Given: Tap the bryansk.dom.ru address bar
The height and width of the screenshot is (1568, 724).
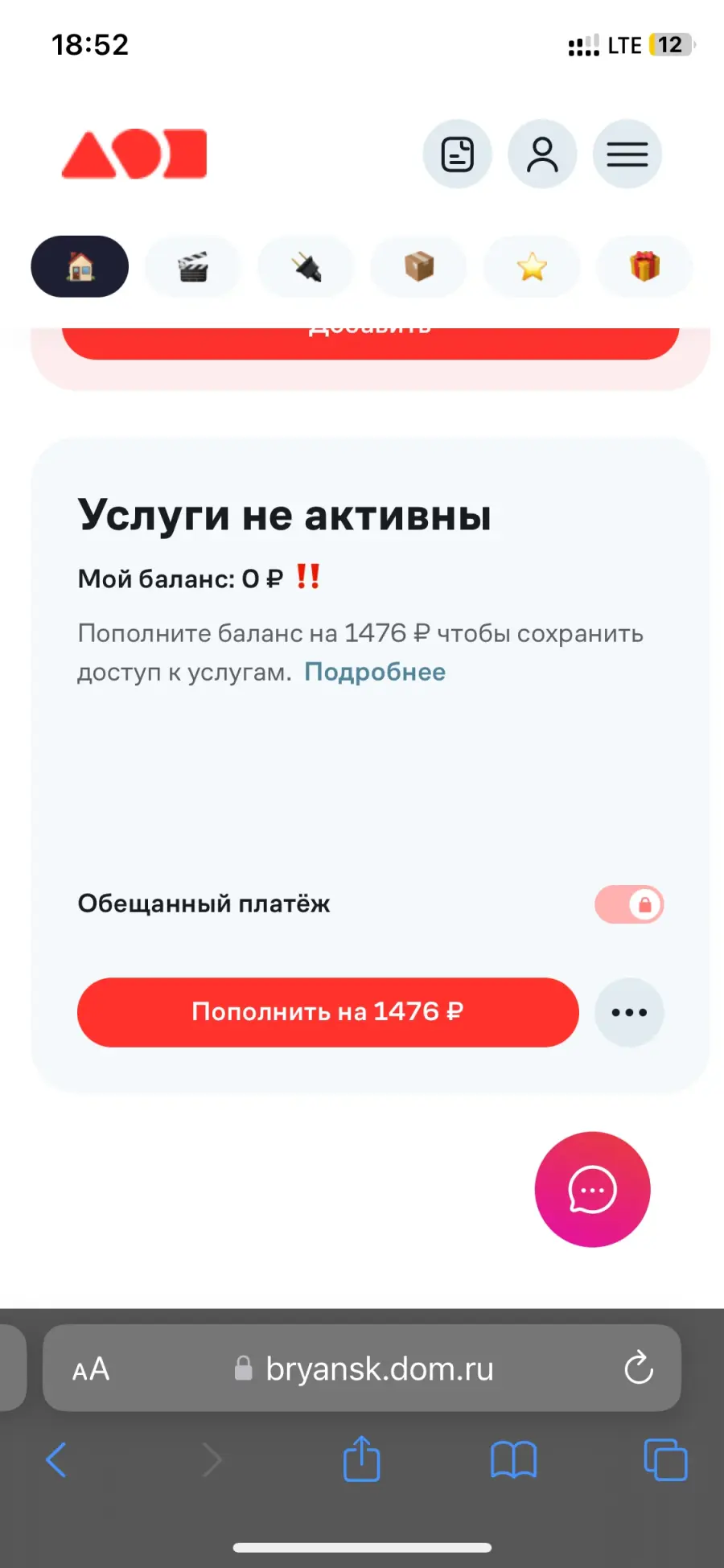Looking at the screenshot, I should (x=362, y=1368).
